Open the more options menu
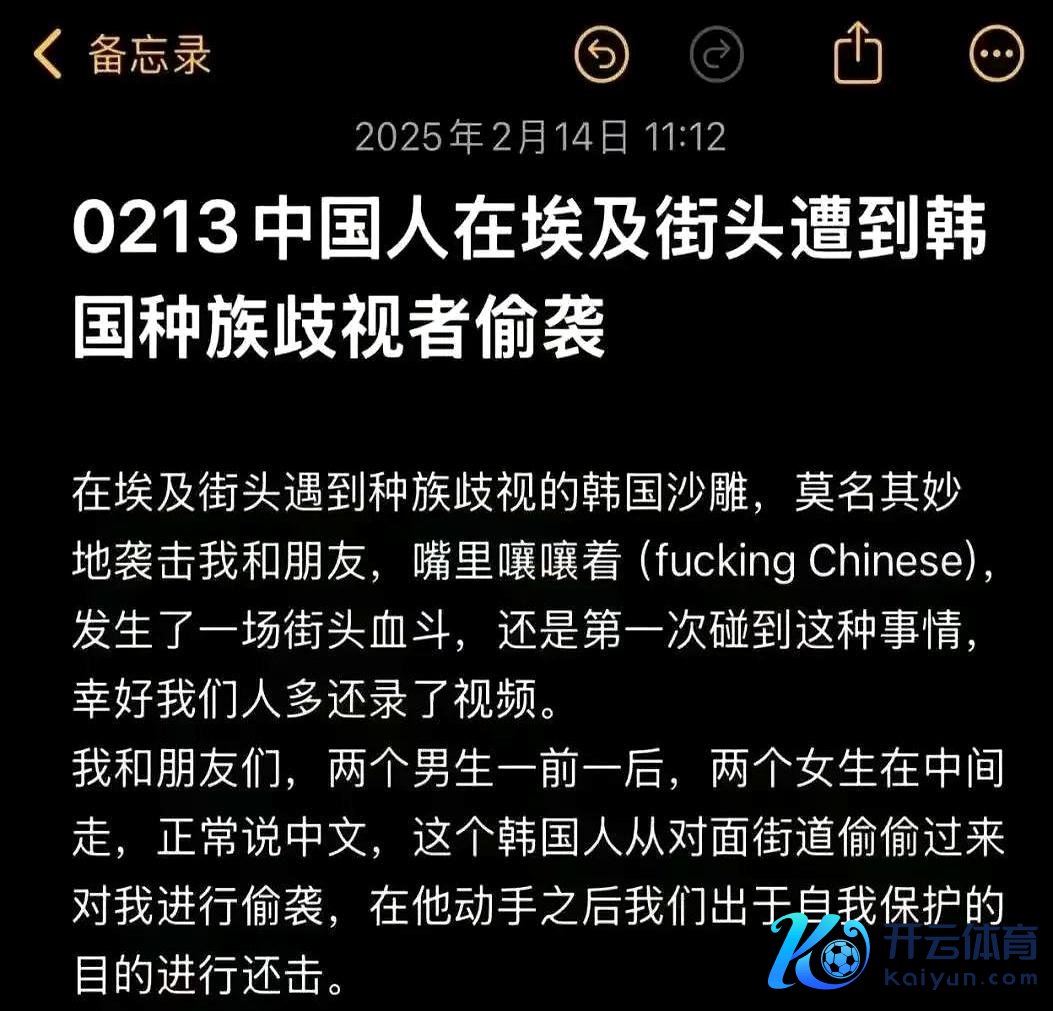Viewport: 1053px width, 1011px height. 996,54
